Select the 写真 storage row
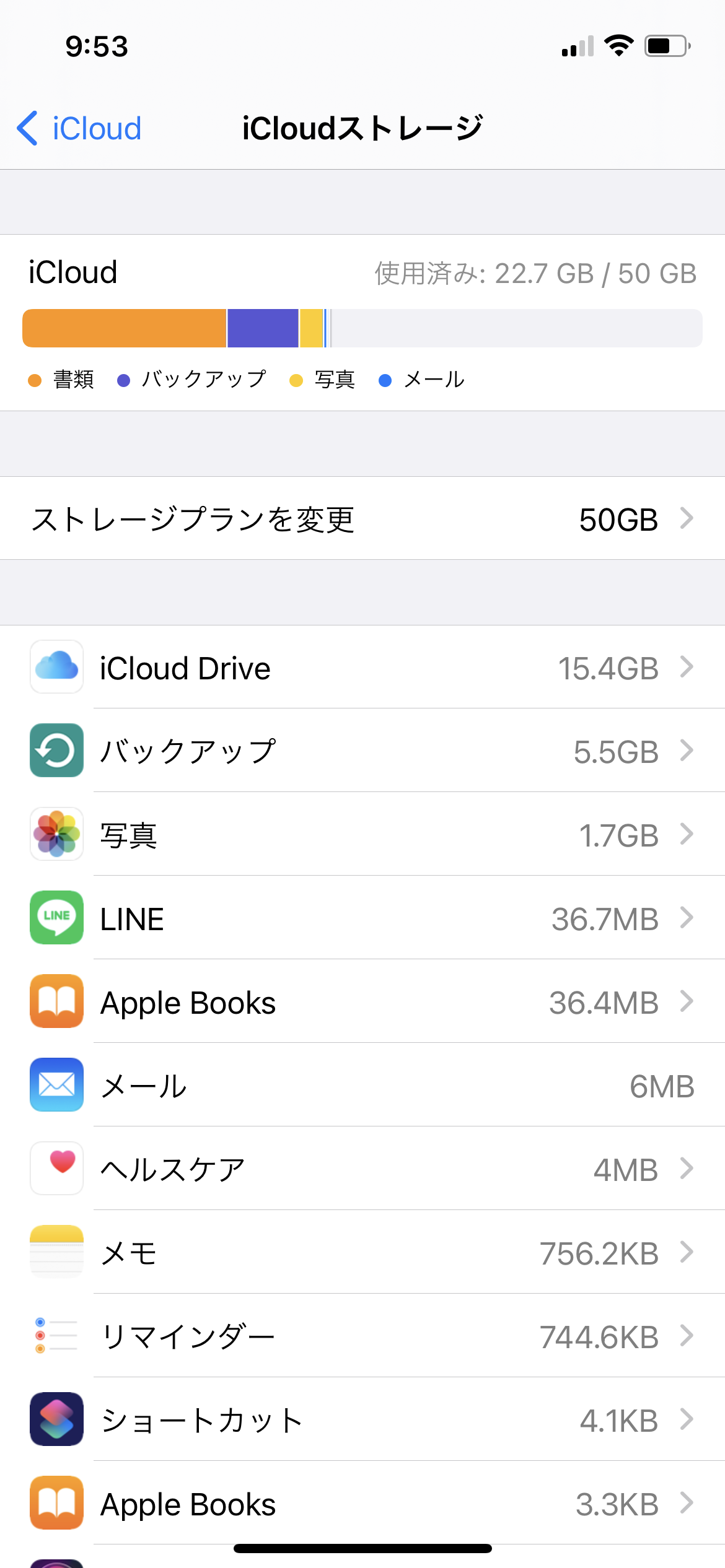 coord(362,835)
